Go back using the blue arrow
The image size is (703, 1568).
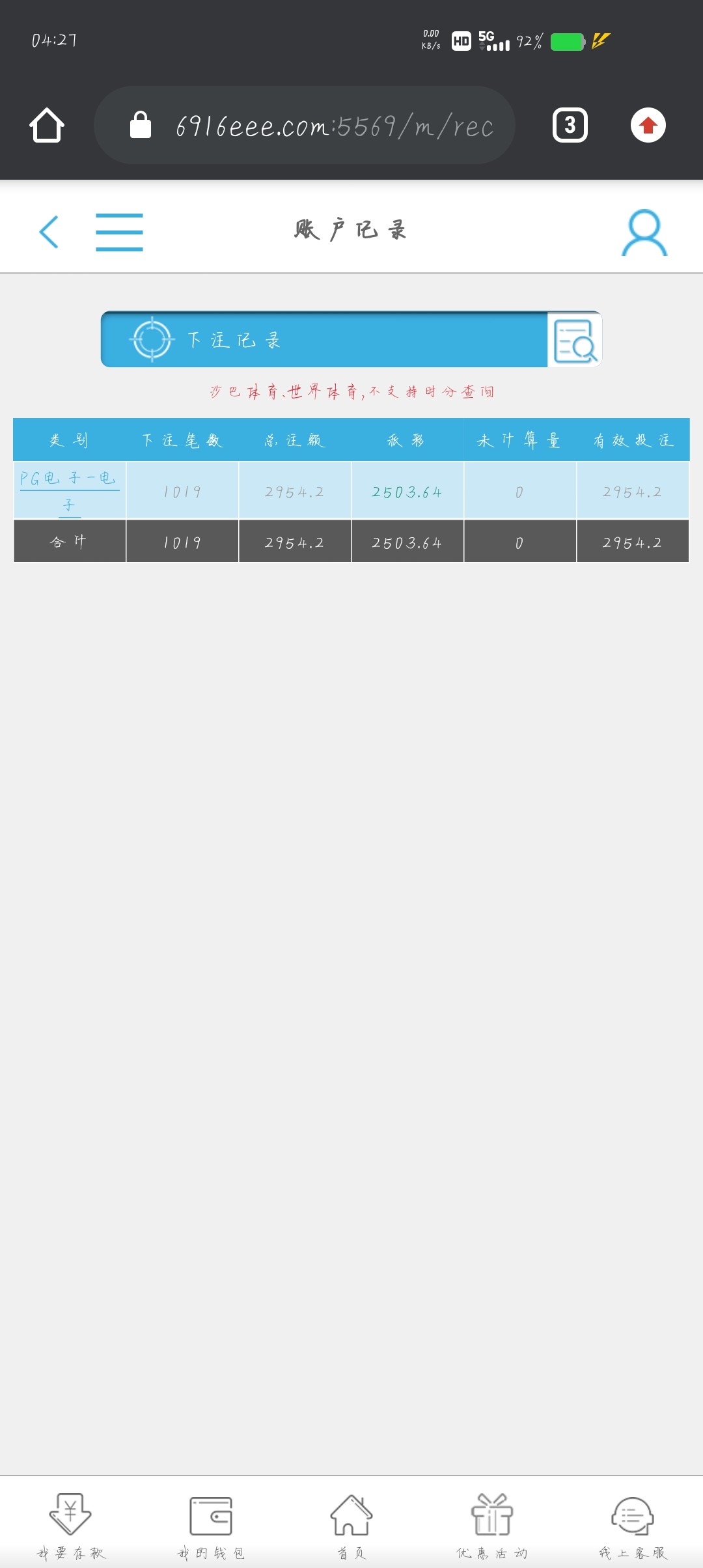point(49,232)
